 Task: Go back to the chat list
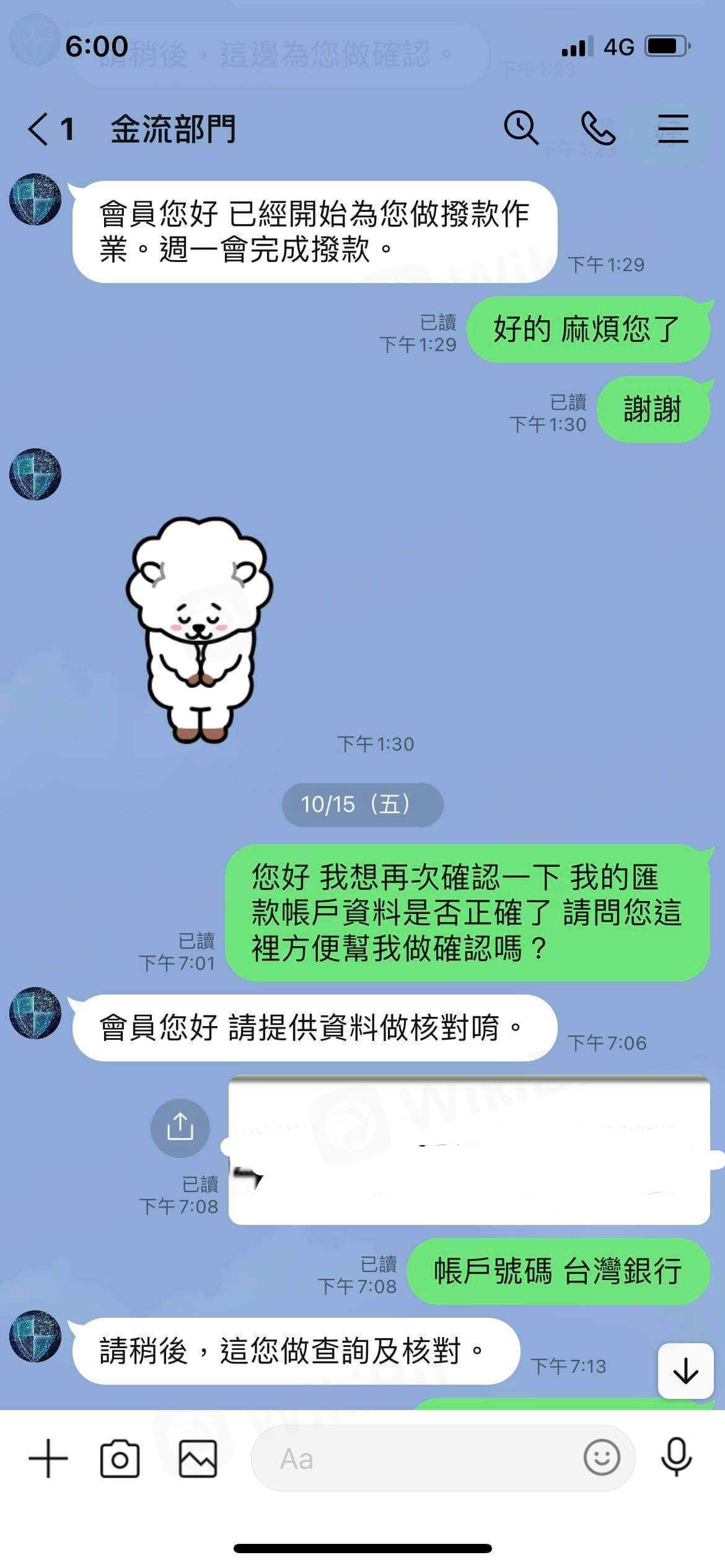(x=38, y=130)
